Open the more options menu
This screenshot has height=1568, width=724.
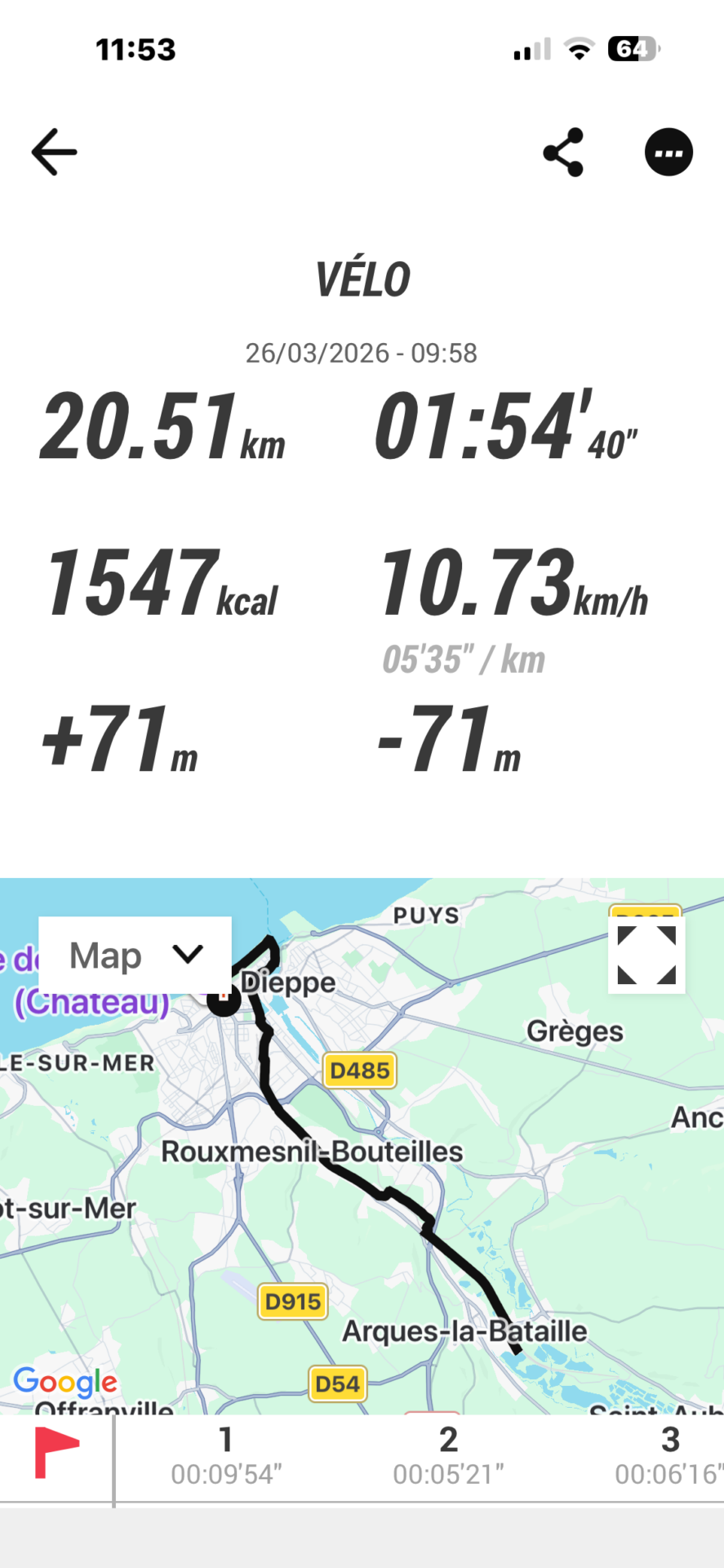tap(668, 153)
